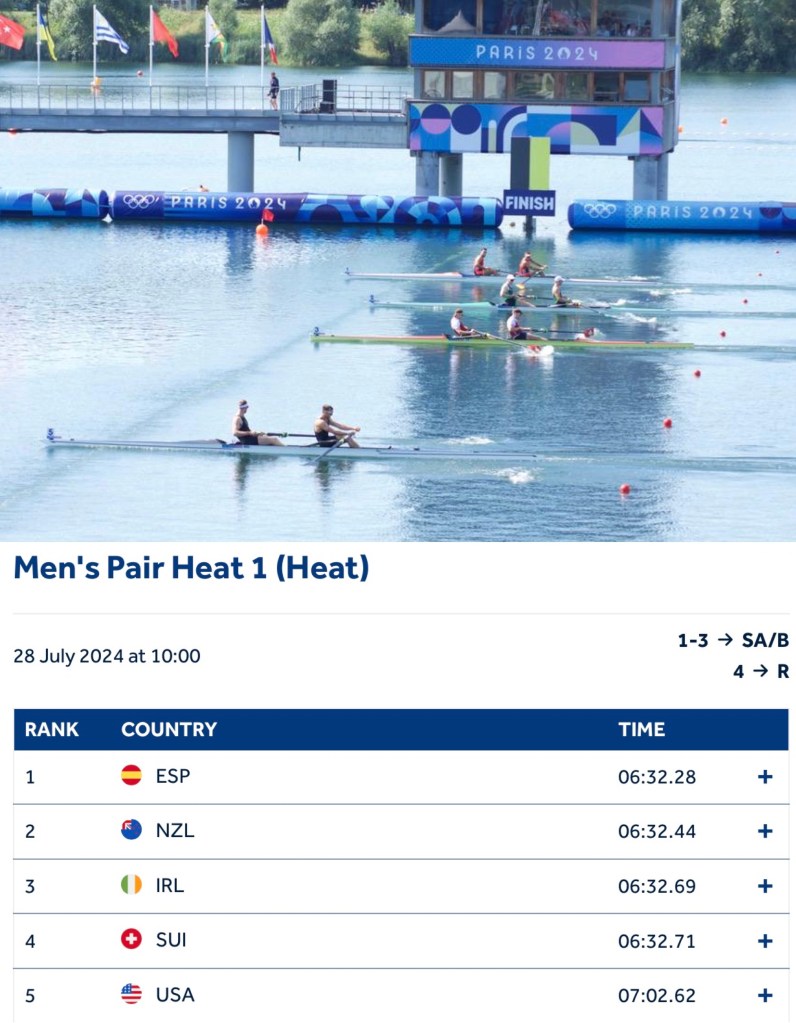Image resolution: width=796 pixels, height=1023 pixels.
Task: Open the plus icon beside SUI
Action: [765, 941]
